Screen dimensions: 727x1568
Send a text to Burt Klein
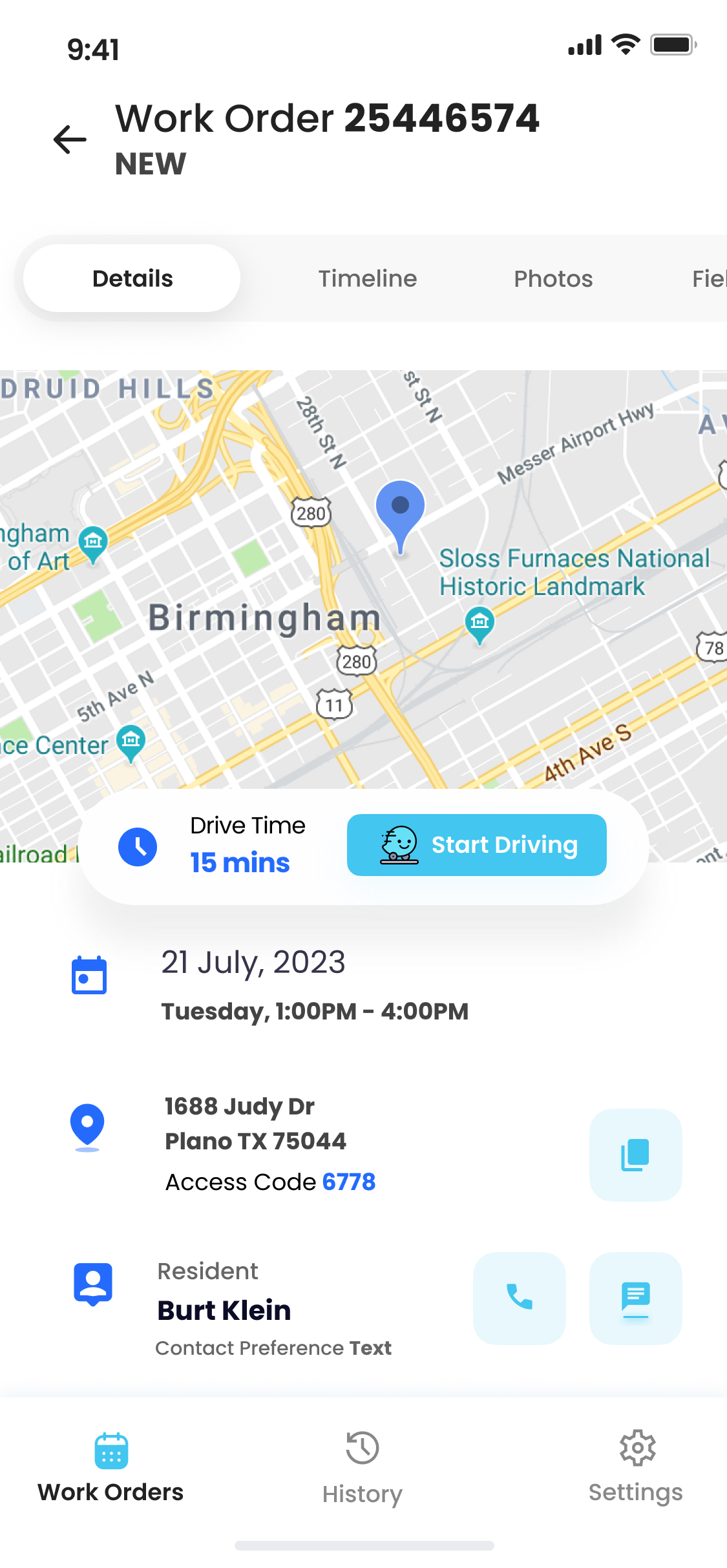635,1298
